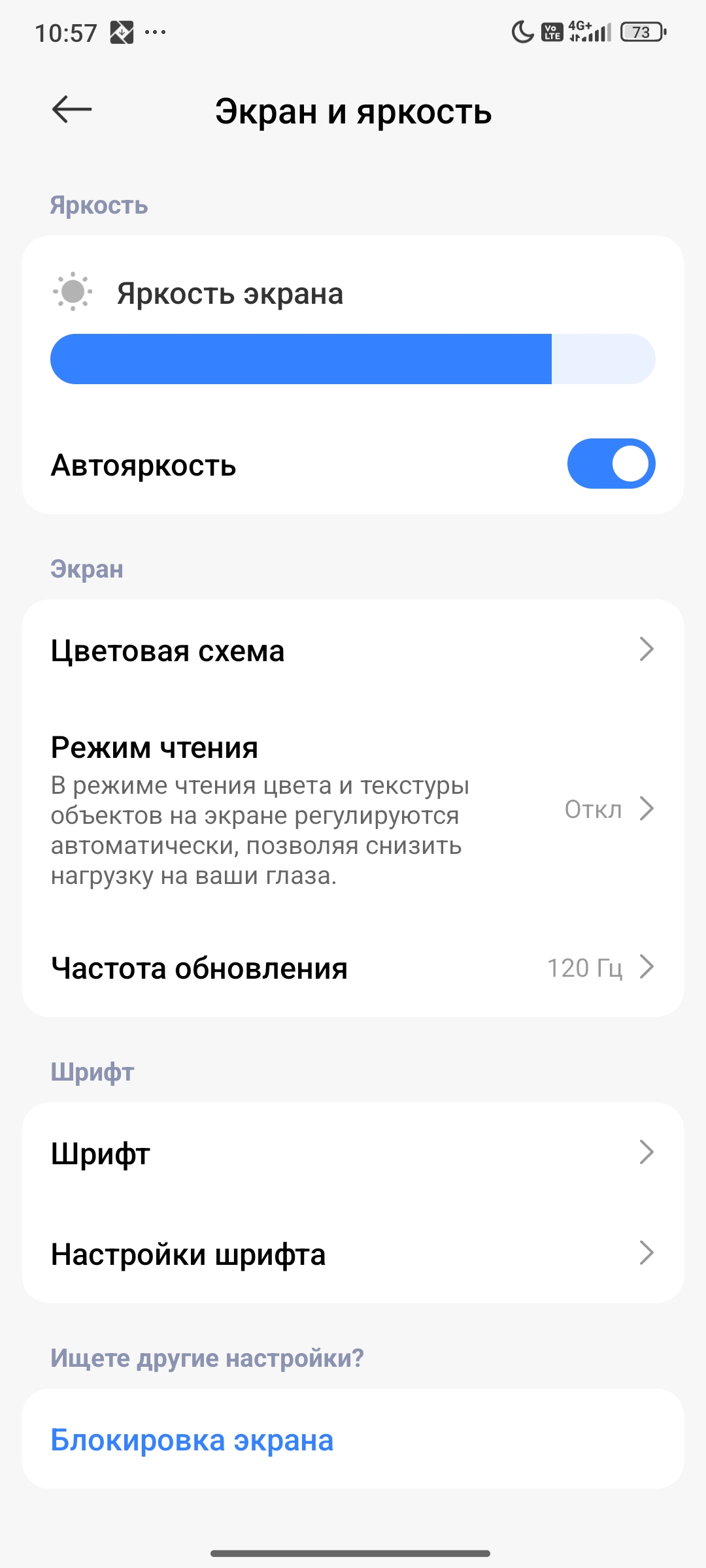Disable the Автояркость switch
Screen dimensions: 706x1568
tap(611, 464)
